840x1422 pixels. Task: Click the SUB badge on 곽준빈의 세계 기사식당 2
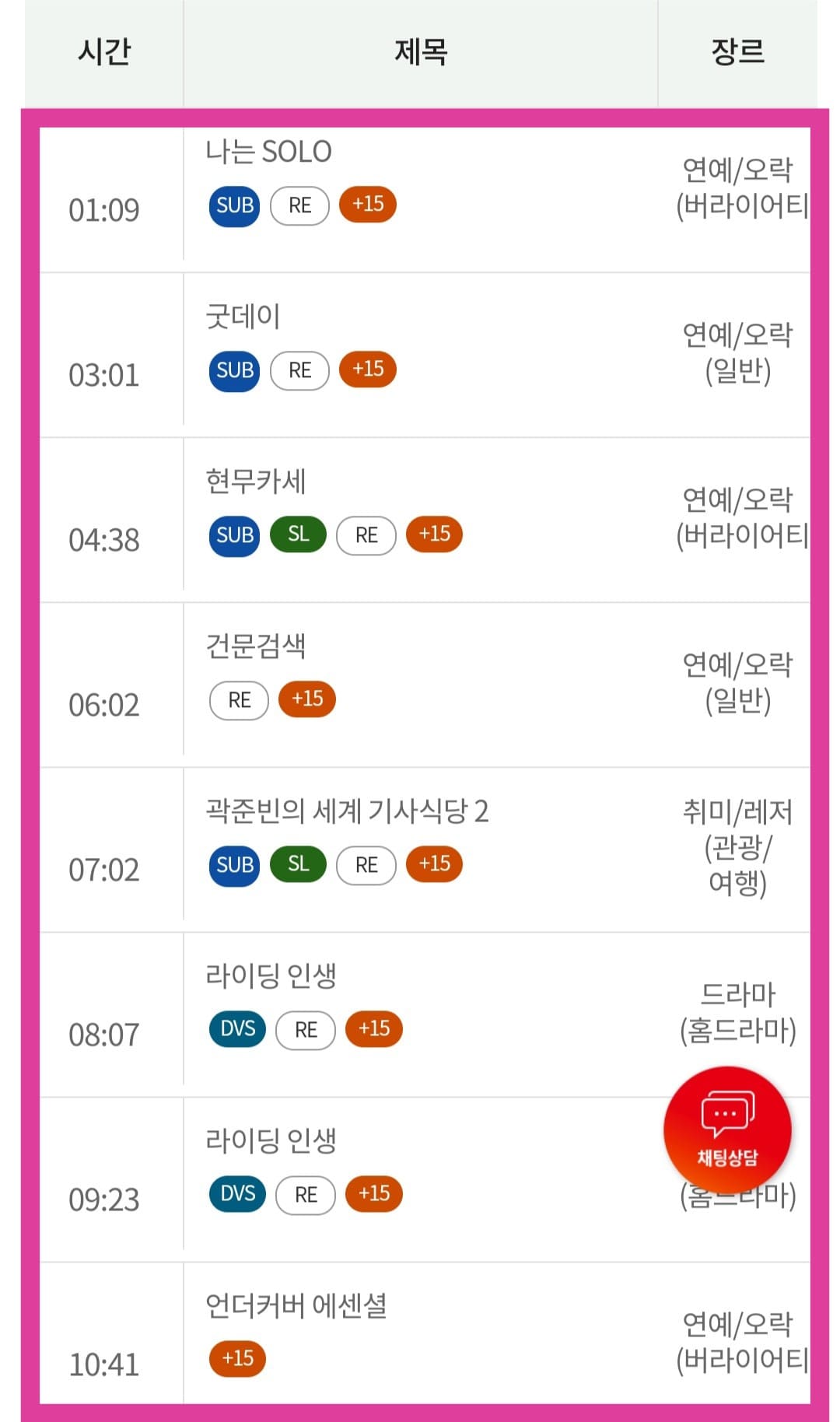click(x=234, y=864)
